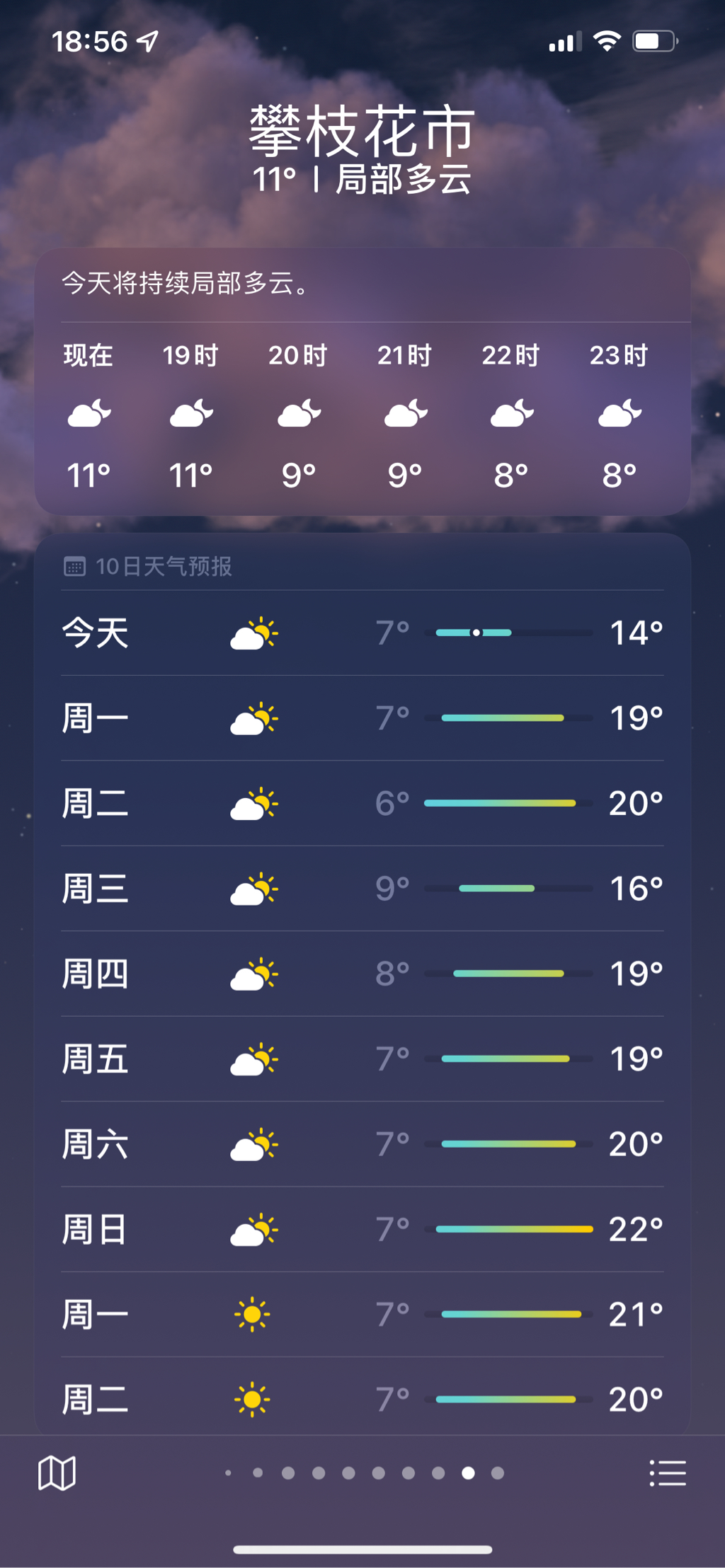This screenshot has height=1568, width=725.
Task: Open sunny 周二 row with 7° low
Action: click(x=362, y=1399)
